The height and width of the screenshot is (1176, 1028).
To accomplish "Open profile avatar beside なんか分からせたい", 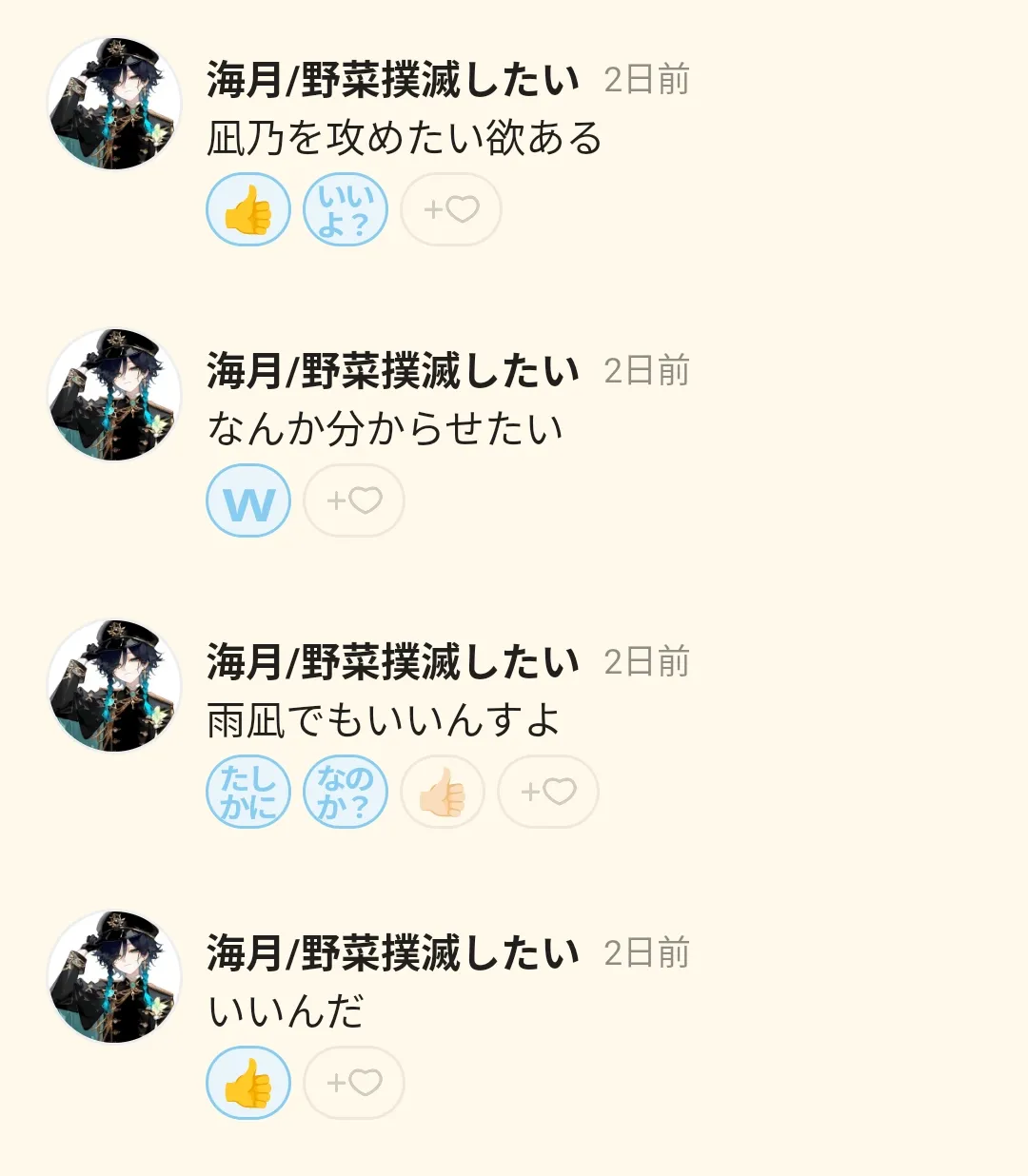I will click(x=114, y=395).
